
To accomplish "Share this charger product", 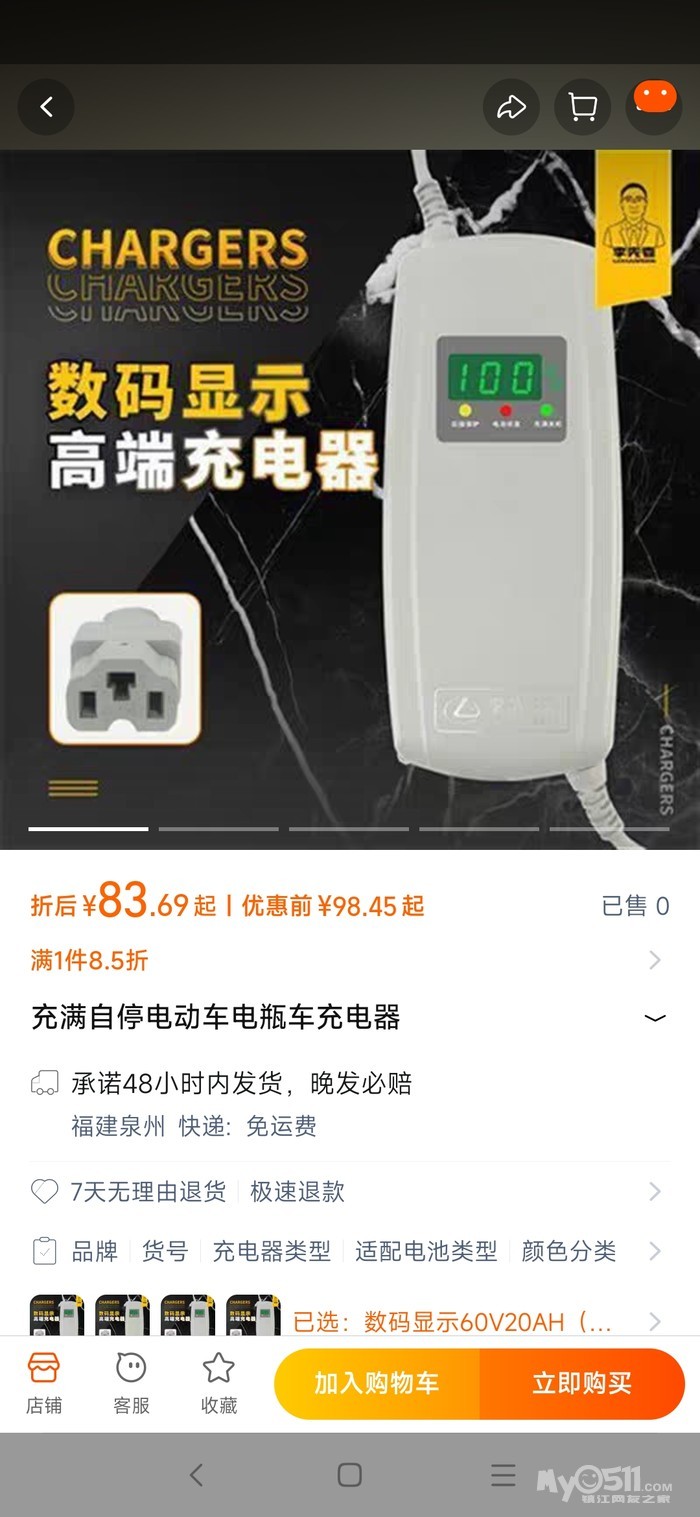I will click(x=511, y=107).
